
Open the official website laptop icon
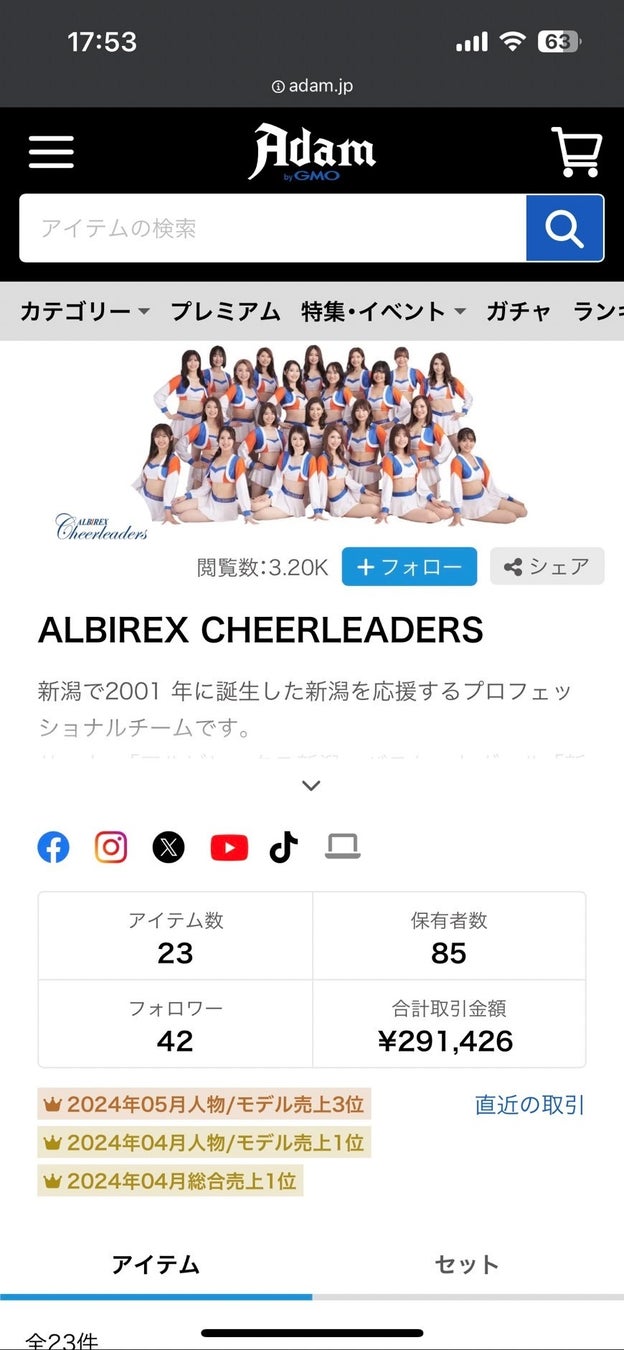click(x=342, y=848)
